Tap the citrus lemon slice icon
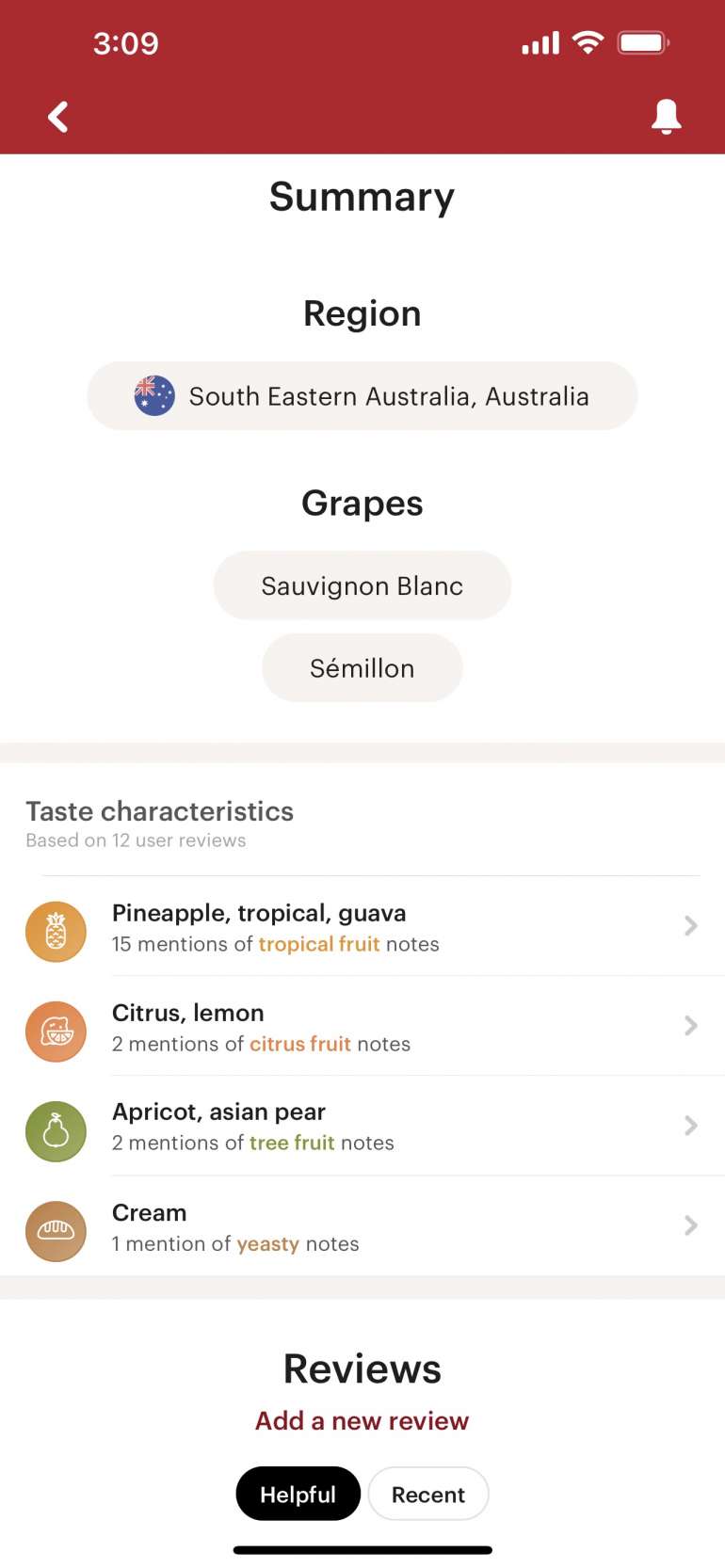 tap(56, 1030)
